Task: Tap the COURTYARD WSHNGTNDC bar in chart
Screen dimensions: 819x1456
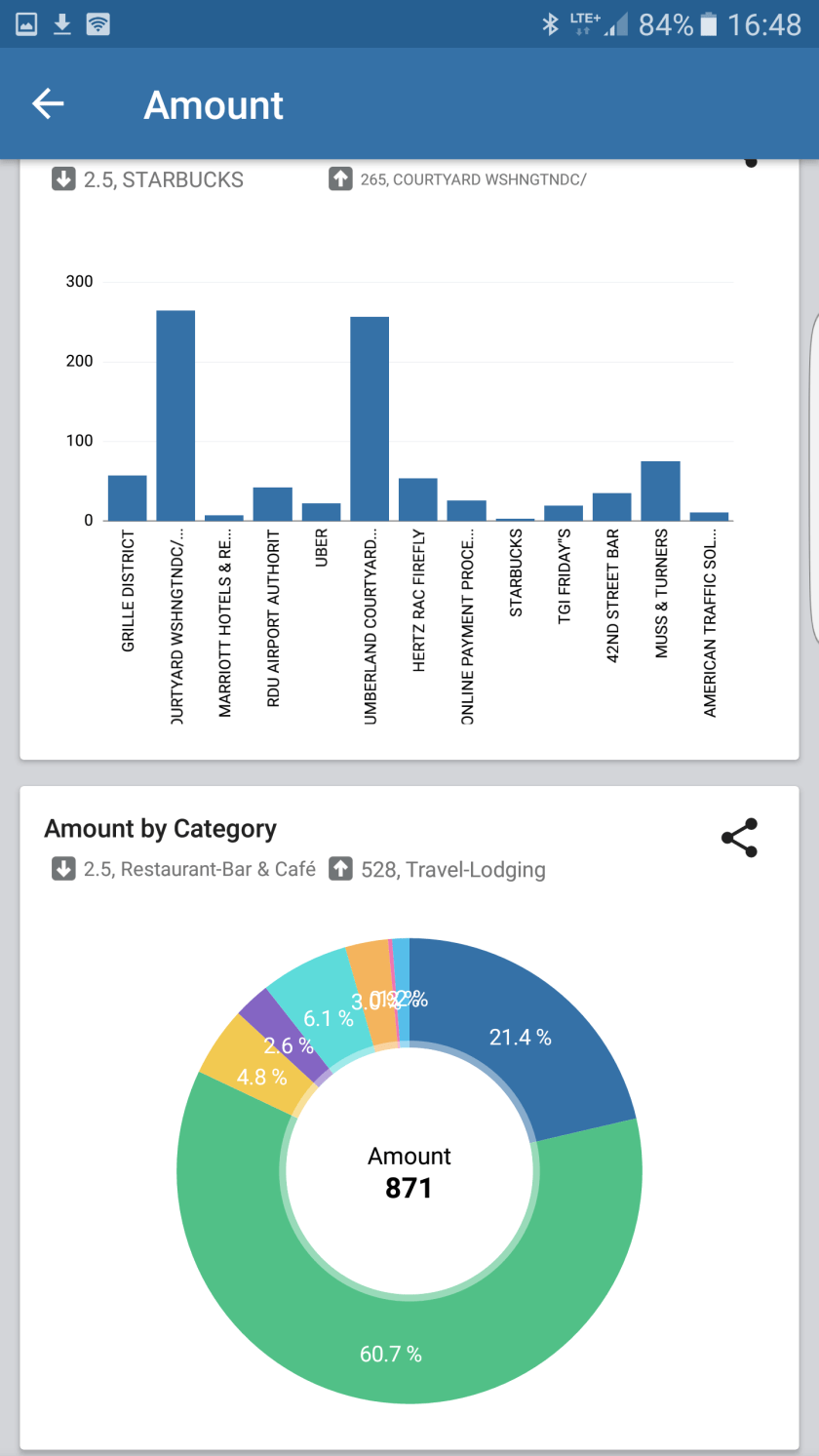Action: click(175, 414)
